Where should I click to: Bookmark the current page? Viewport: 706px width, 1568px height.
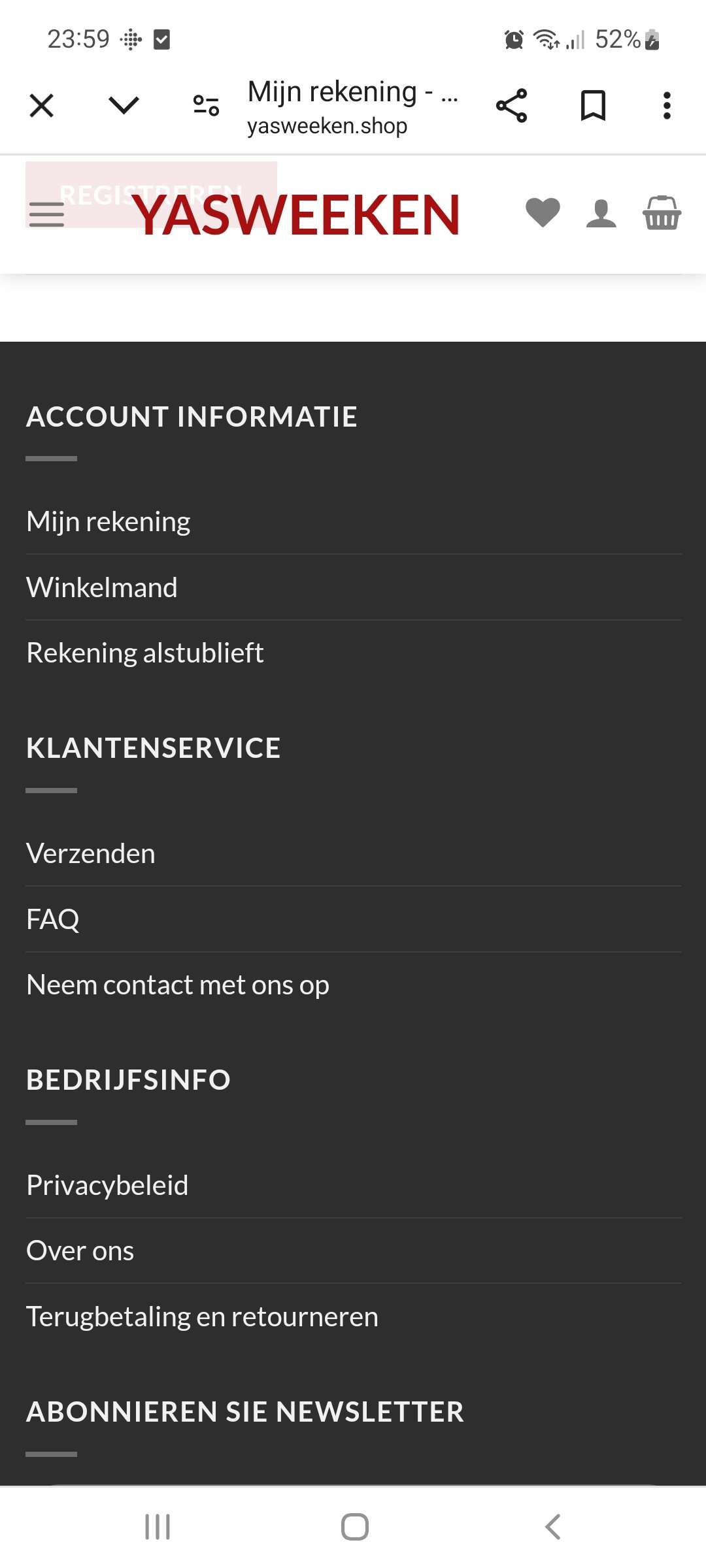[593, 105]
